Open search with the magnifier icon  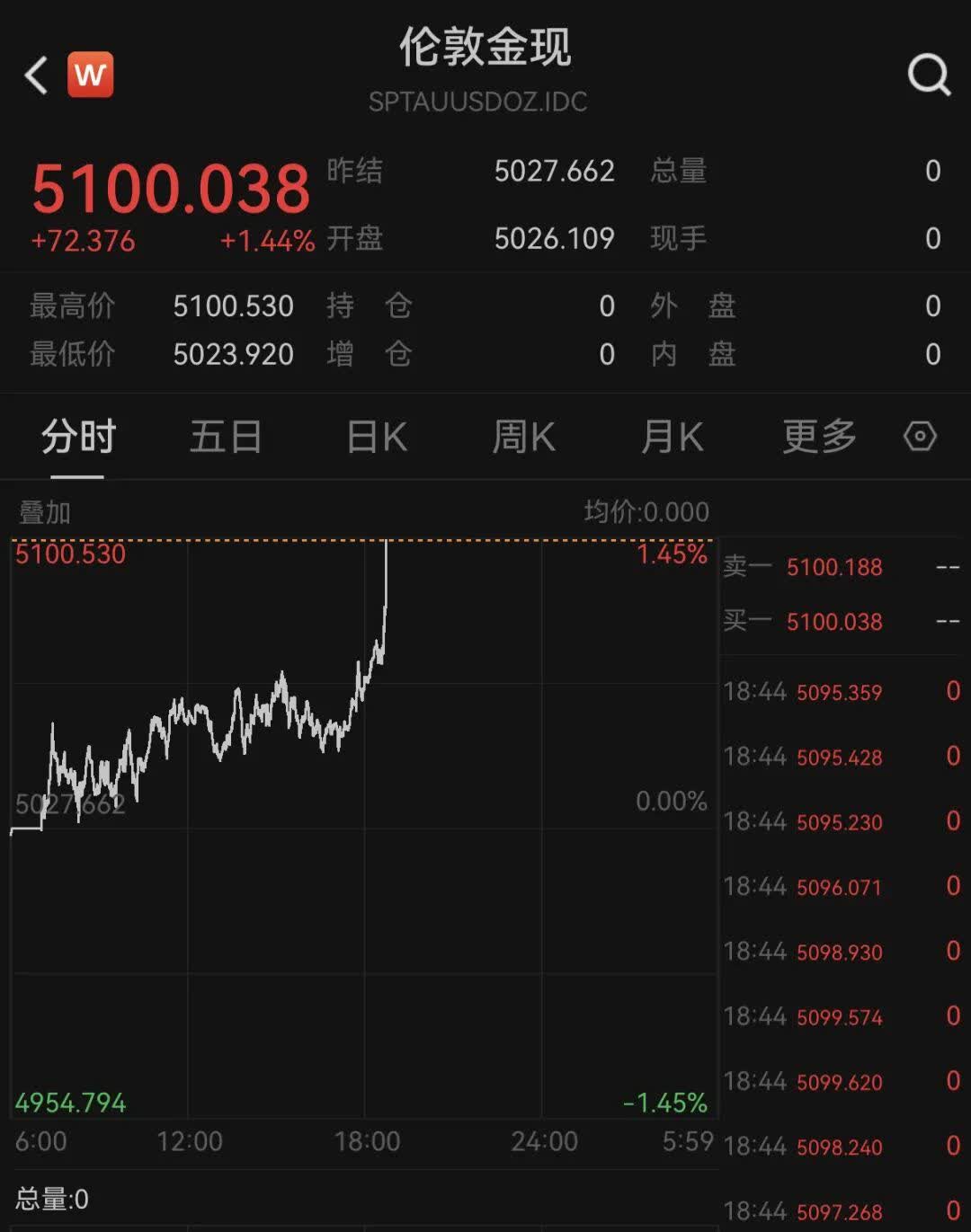coord(929,75)
